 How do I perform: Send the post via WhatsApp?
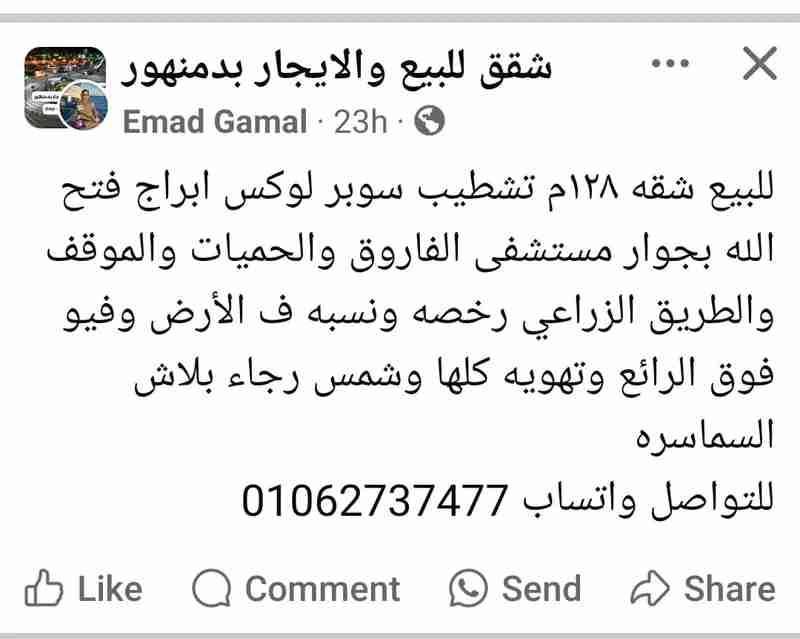513,588
